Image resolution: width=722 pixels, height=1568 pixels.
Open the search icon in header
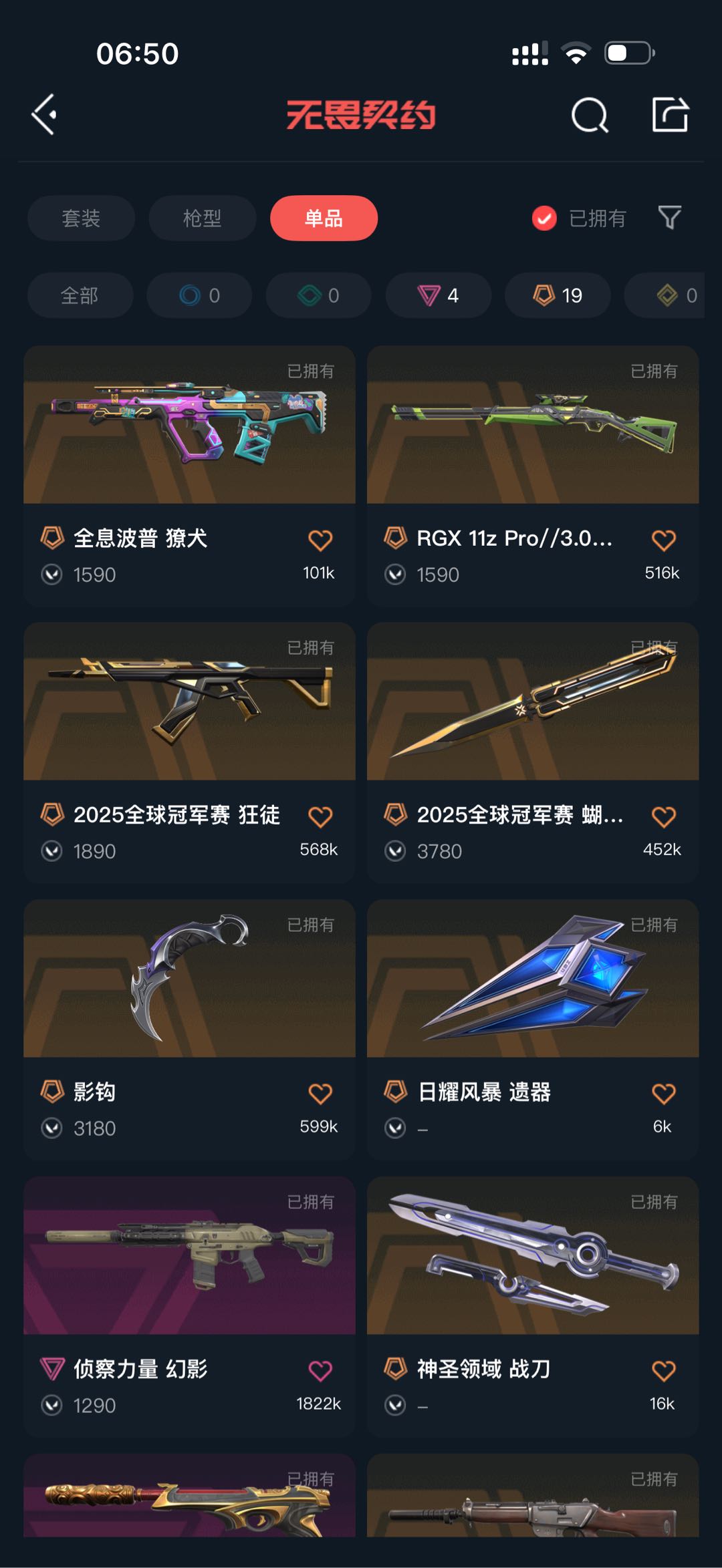pyautogui.click(x=590, y=116)
